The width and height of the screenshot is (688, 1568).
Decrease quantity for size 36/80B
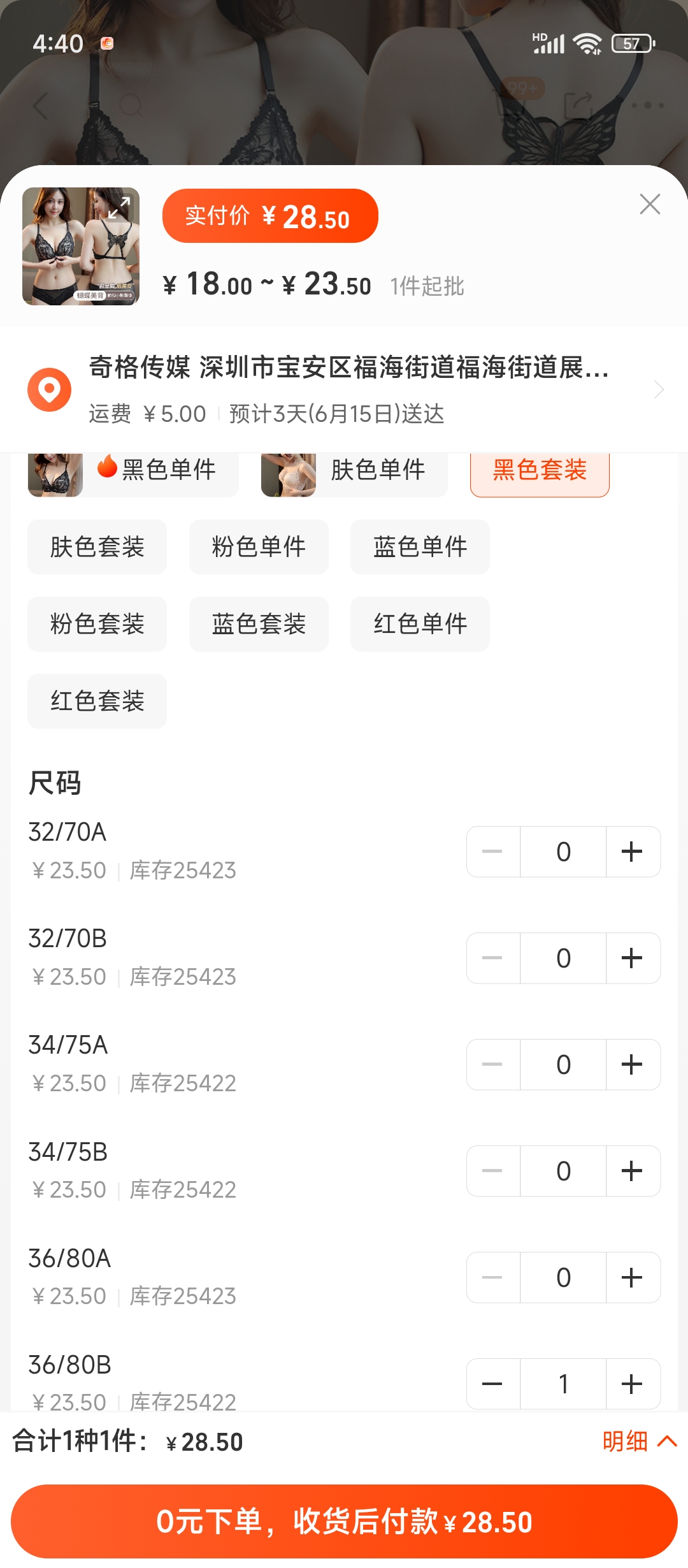click(x=493, y=1384)
